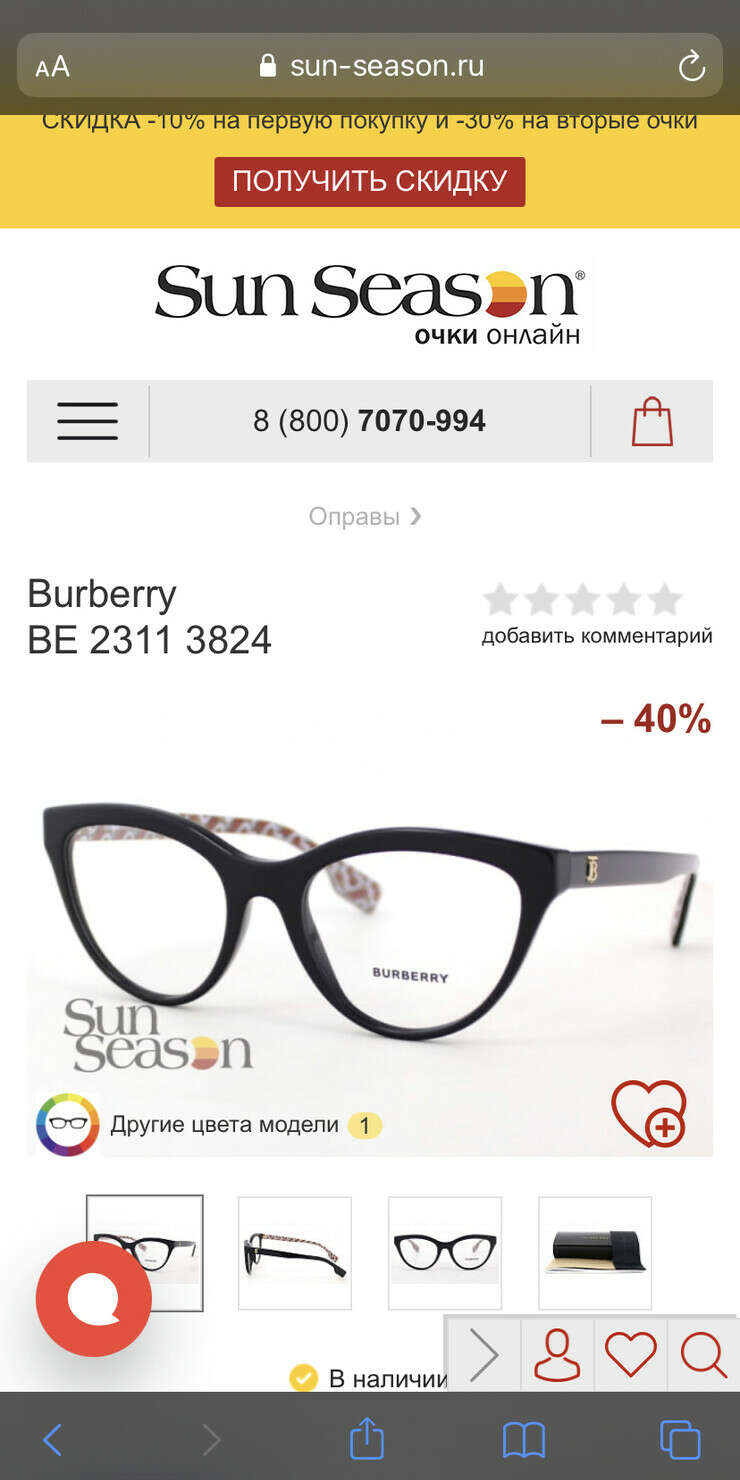Show open Safari tabs
Screen dimensions: 740x1480
coord(680,1440)
